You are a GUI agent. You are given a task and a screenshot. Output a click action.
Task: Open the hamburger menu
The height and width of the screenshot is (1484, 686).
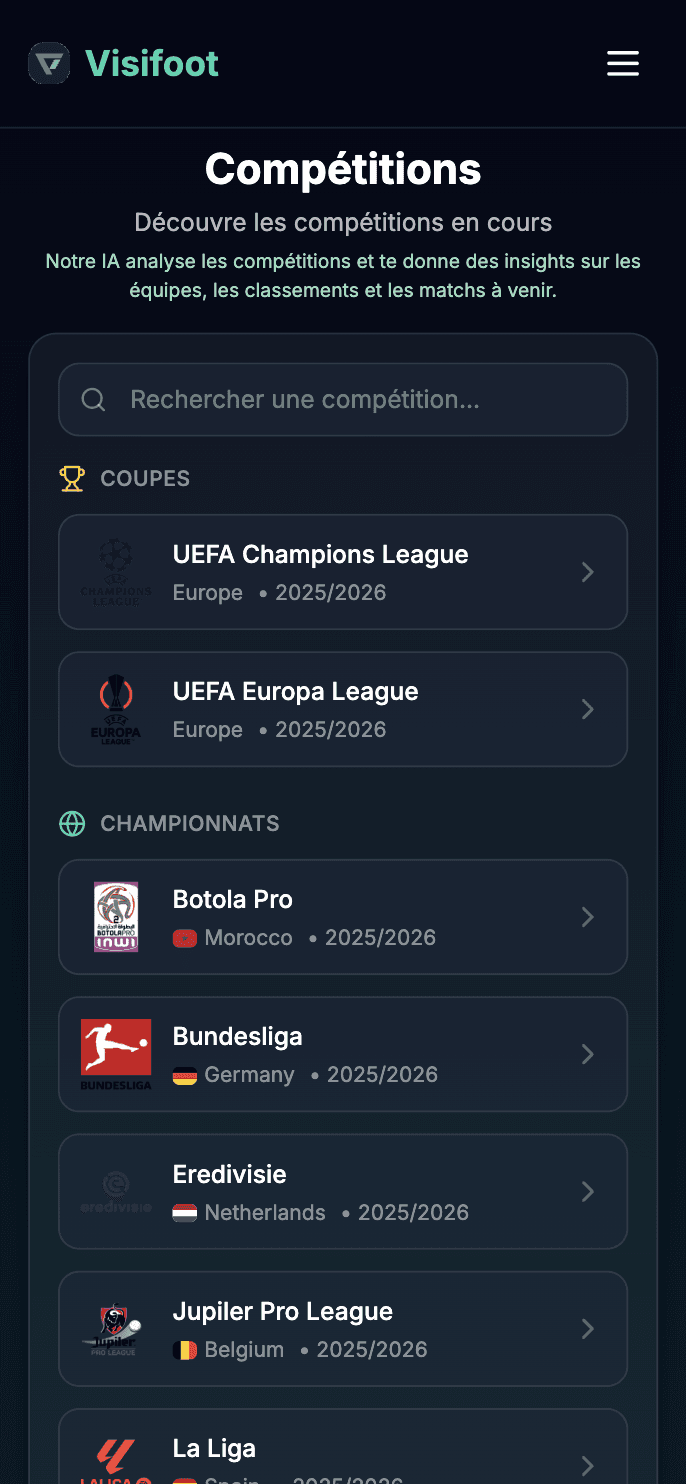[x=622, y=64]
